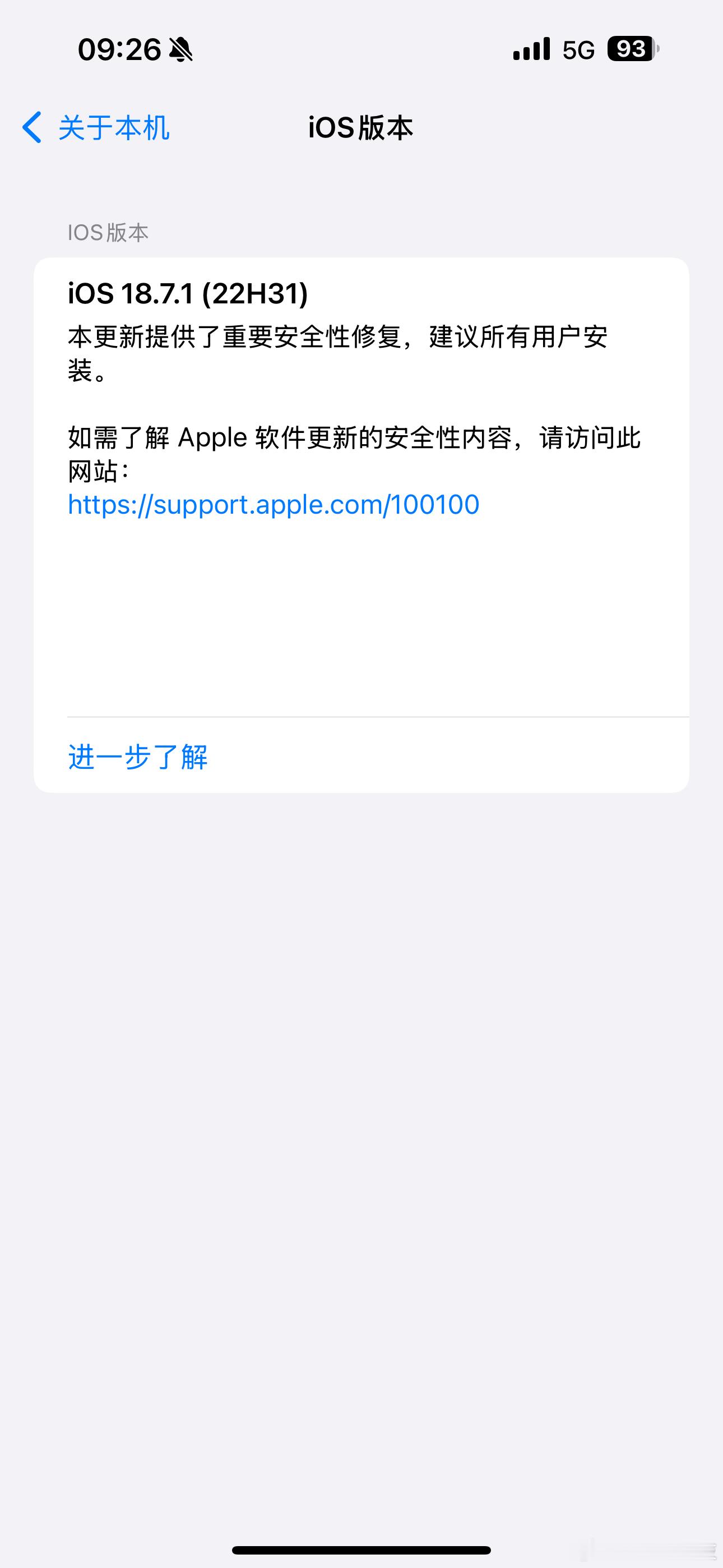Click the clock showing 09:26
The width and height of the screenshot is (723, 1568).
pos(119,50)
